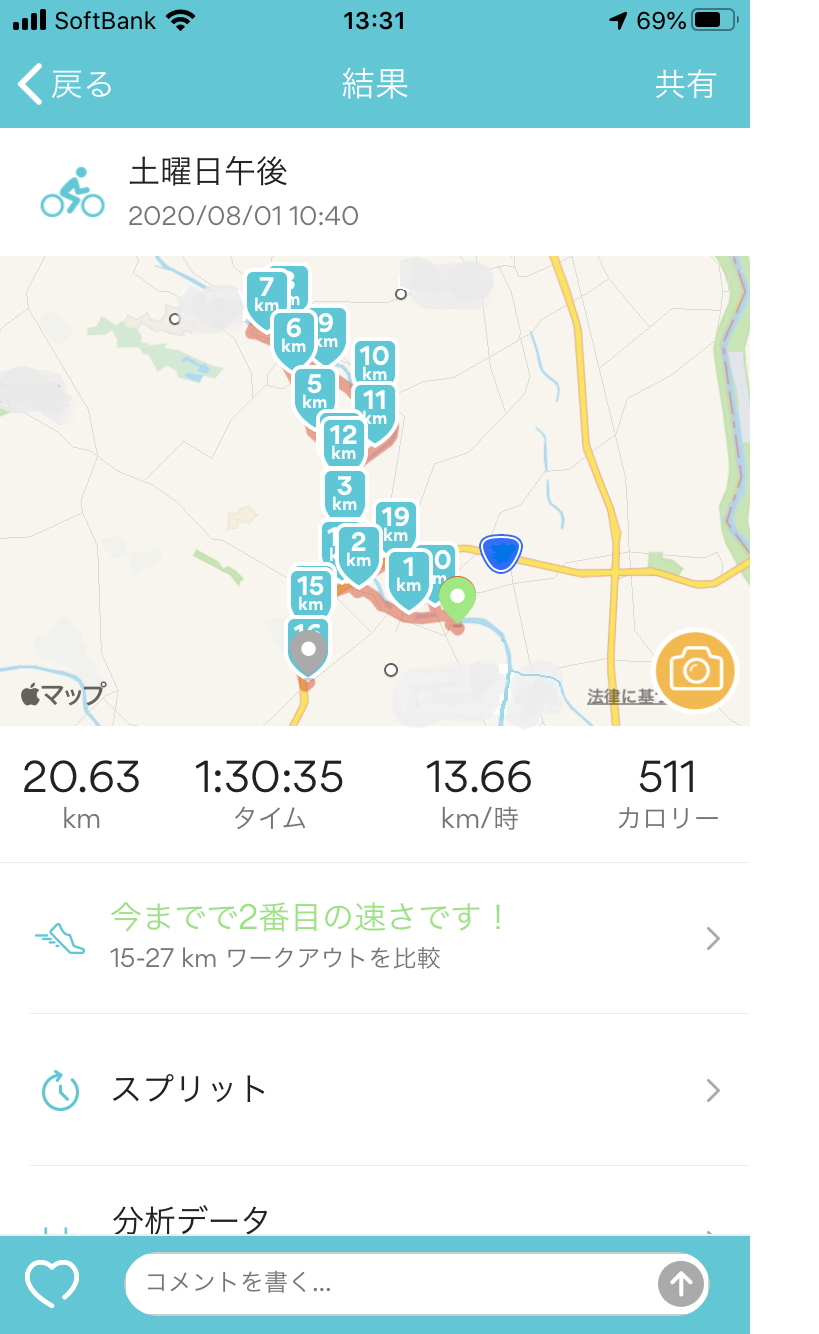Like this workout with the heart icon
Screen dimensions: 819x1334
click(x=52, y=1283)
